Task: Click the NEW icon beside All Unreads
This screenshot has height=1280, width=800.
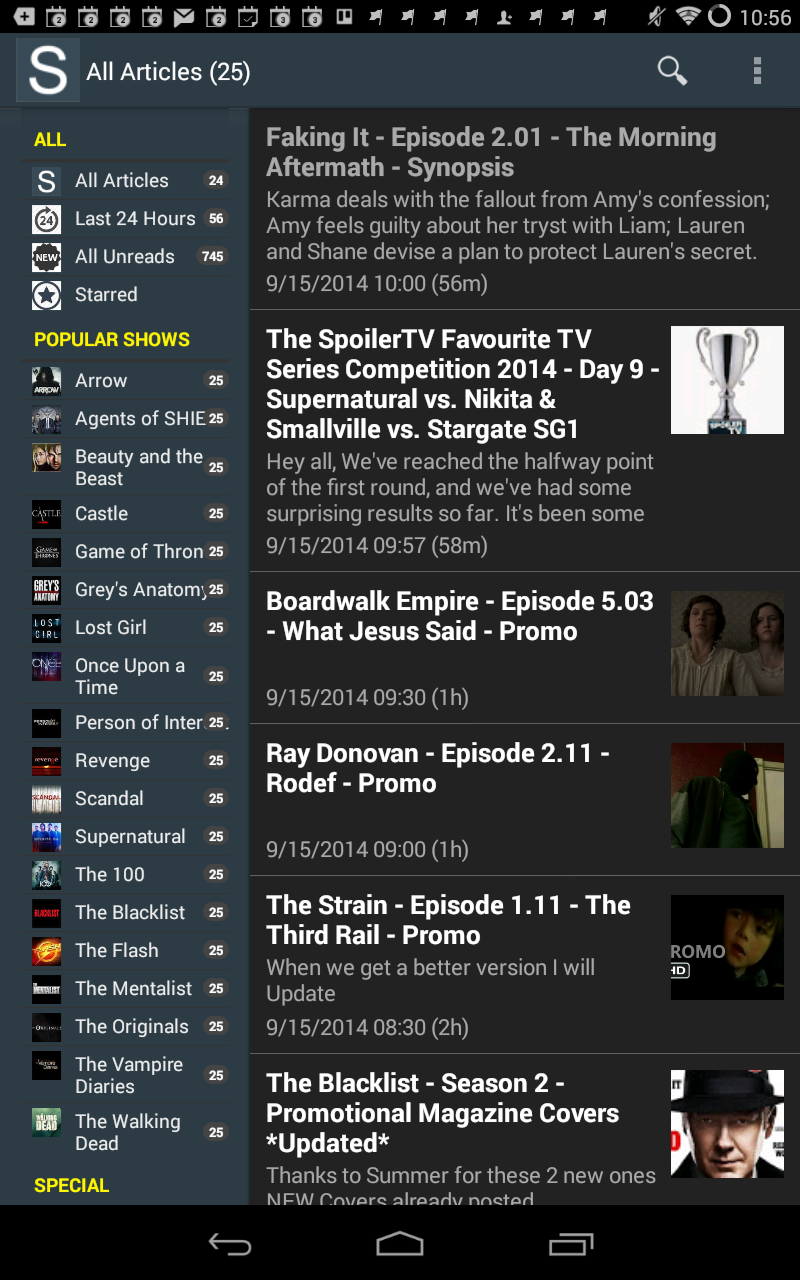Action: click(x=45, y=256)
